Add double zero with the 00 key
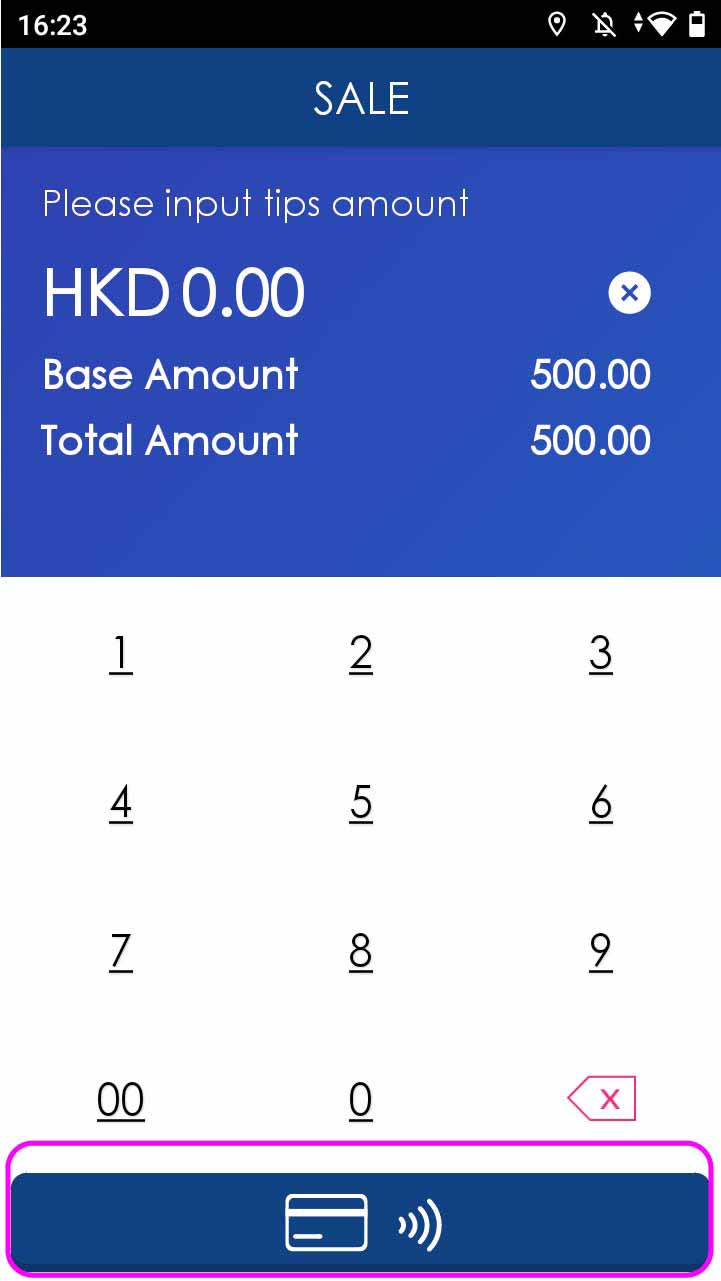Viewport: 721px width, 1281px height. [120, 1100]
